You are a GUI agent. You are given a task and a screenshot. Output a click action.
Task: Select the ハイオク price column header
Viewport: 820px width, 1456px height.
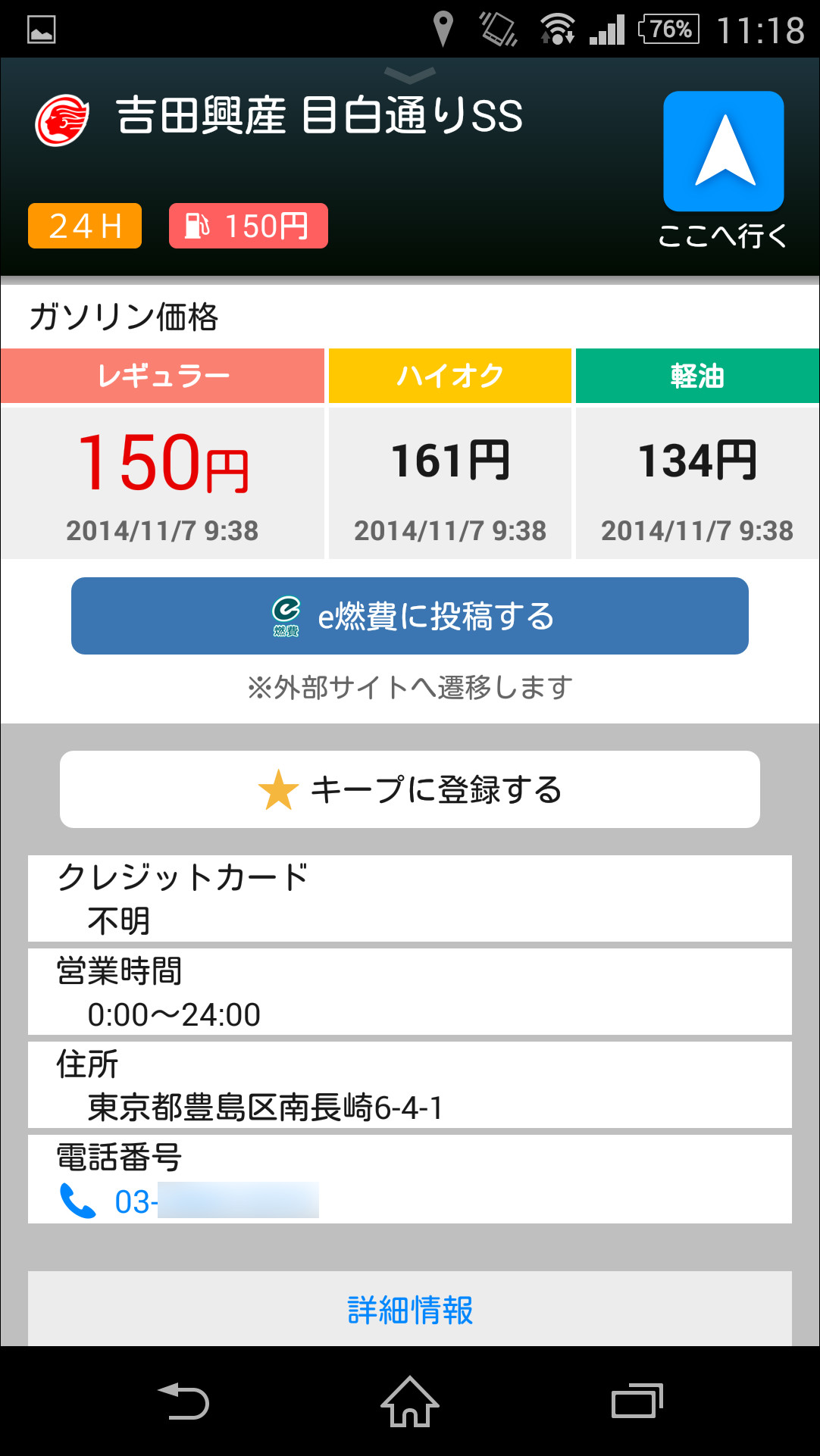[x=449, y=375]
